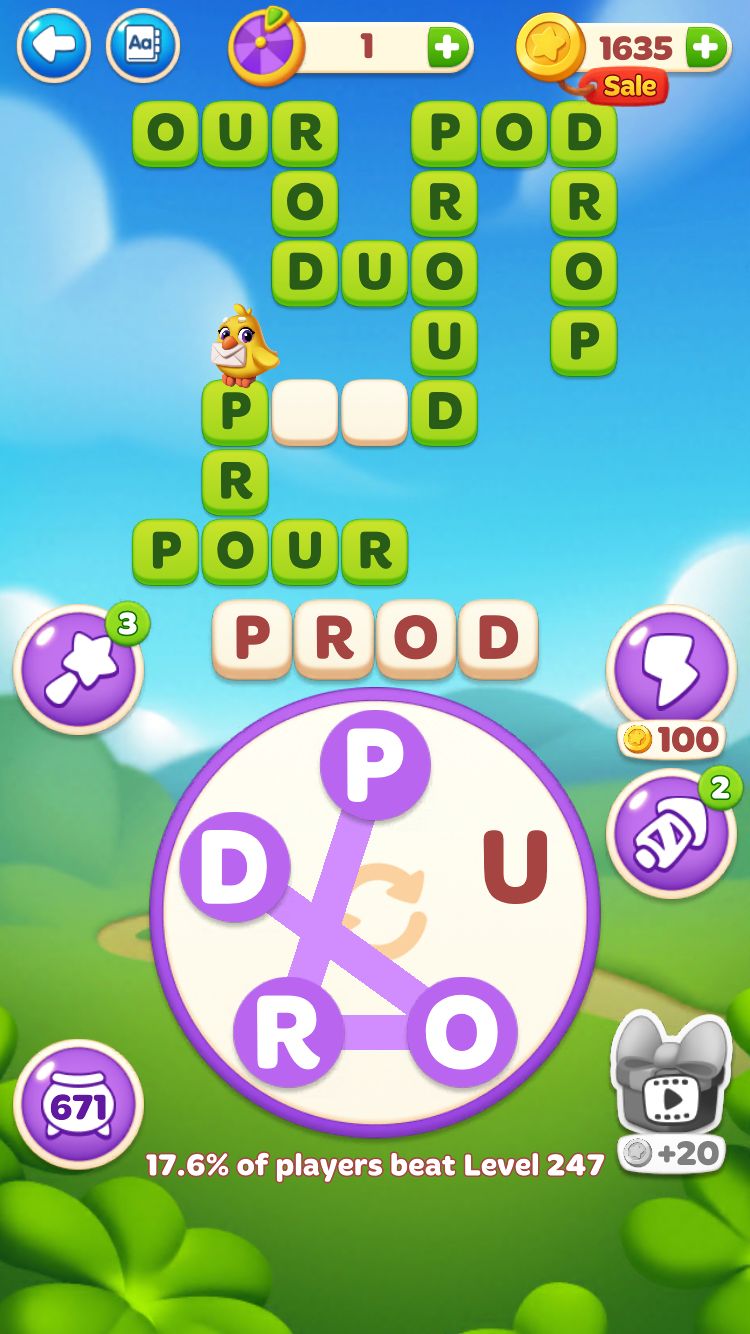Use the magic wand hint
This screenshot has height=1334, width=750.
[x=78, y=670]
